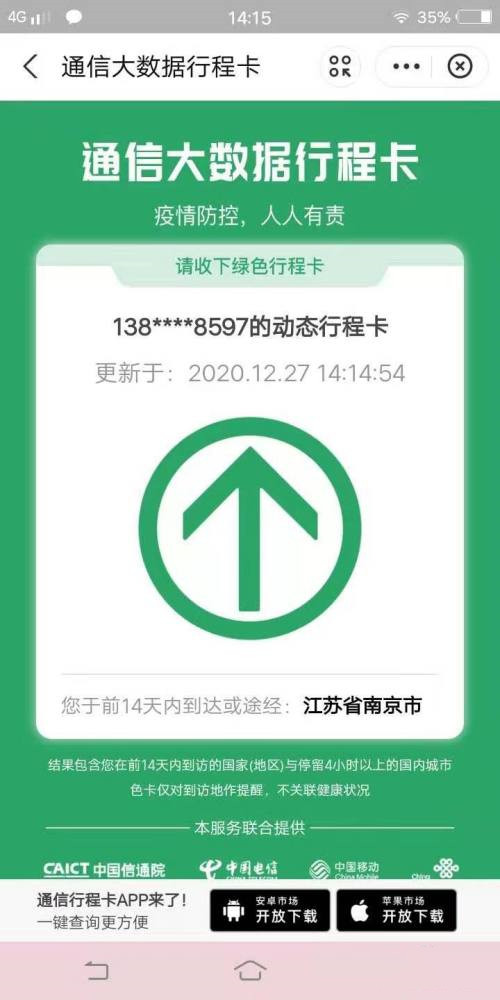Open the three-dot more menu
Screen dimensions: 500x1000
click(406, 66)
